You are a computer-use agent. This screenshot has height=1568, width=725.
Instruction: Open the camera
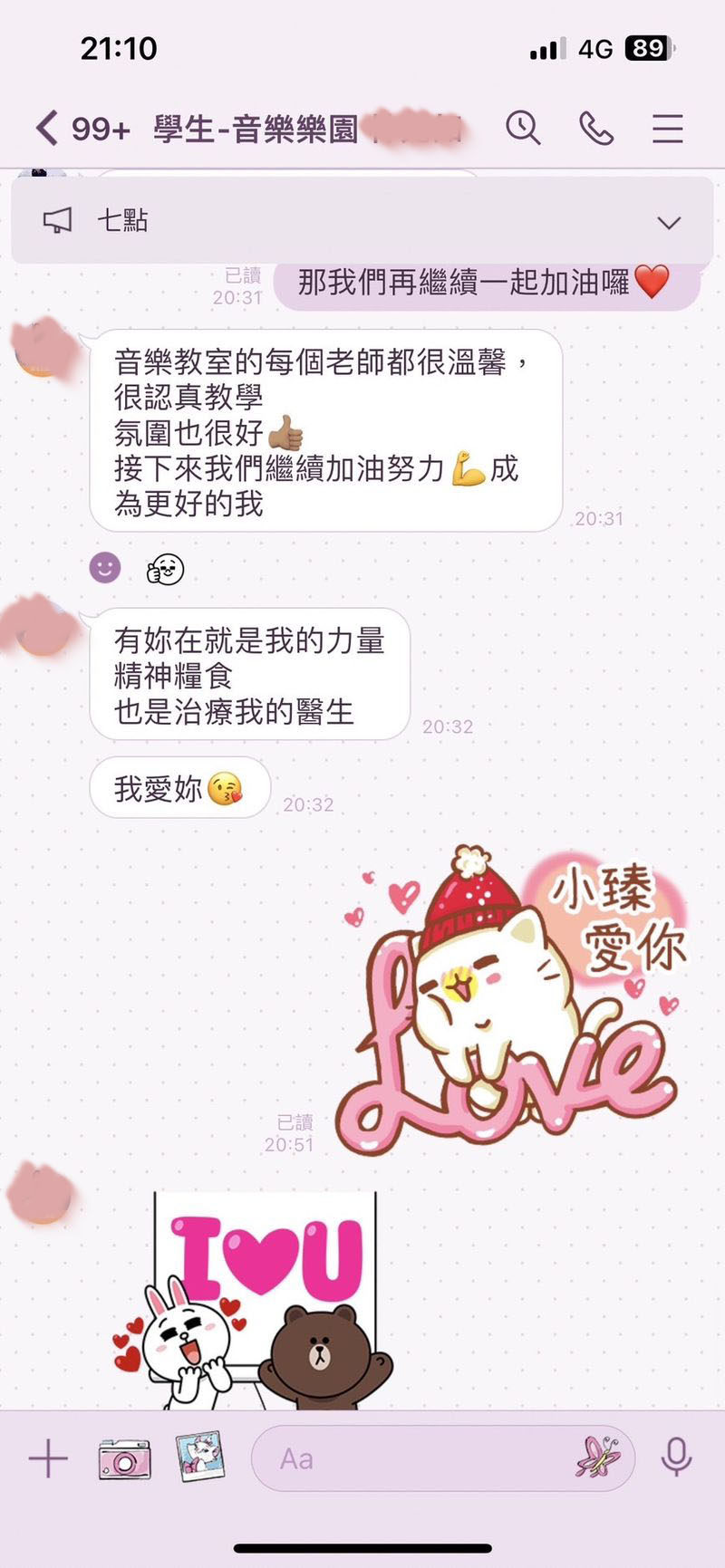[124, 1459]
